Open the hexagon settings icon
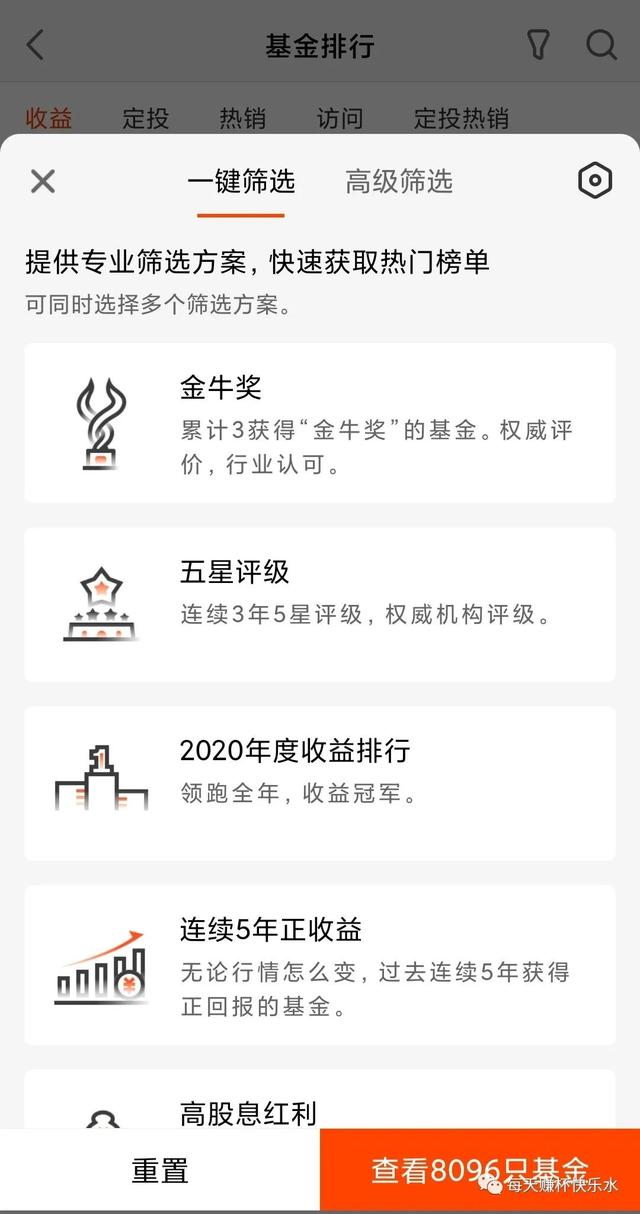Screen dimensions: 640x1214 click(x=595, y=181)
